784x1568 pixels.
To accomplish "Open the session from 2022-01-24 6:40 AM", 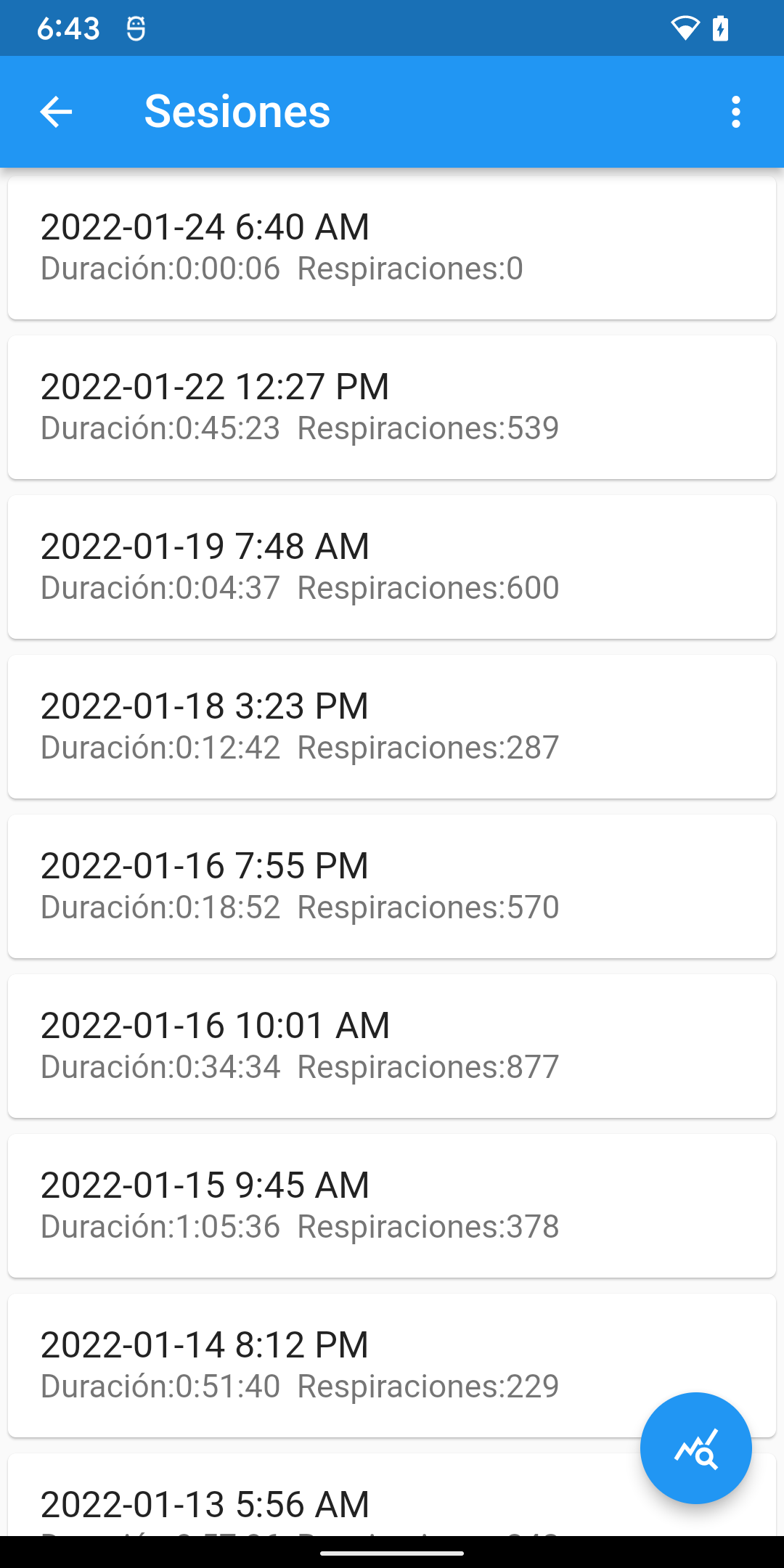I will pos(392,248).
